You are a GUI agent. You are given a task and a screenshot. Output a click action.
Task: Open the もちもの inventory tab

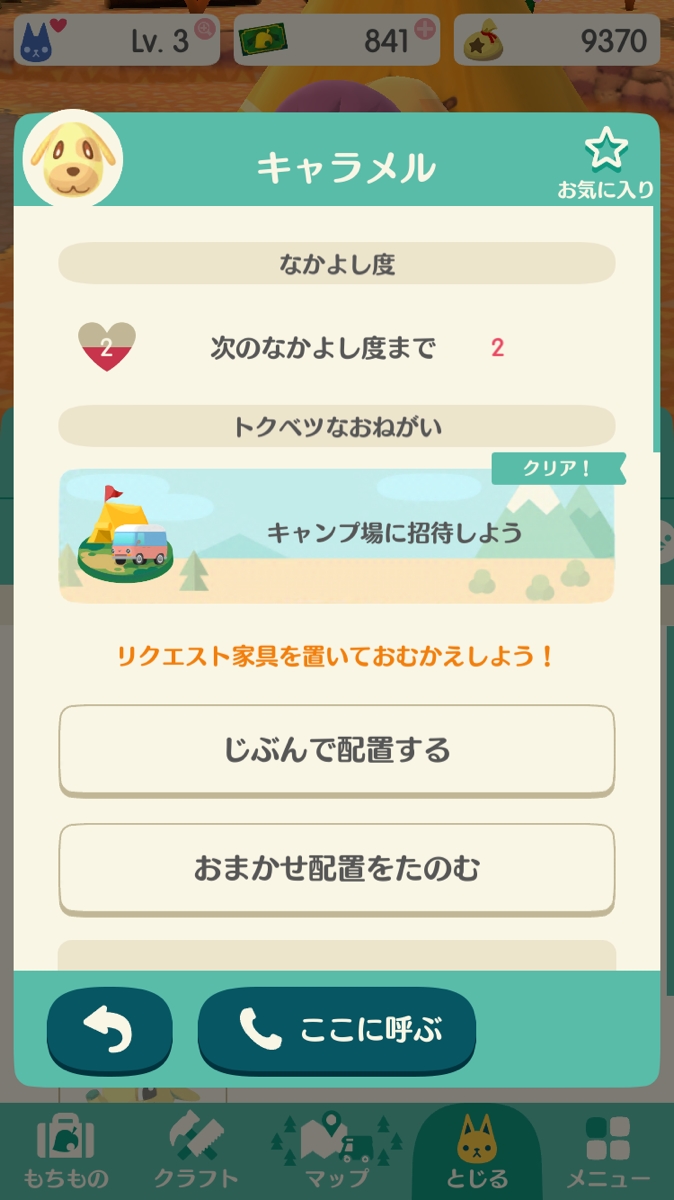click(x=66, y=1150)
